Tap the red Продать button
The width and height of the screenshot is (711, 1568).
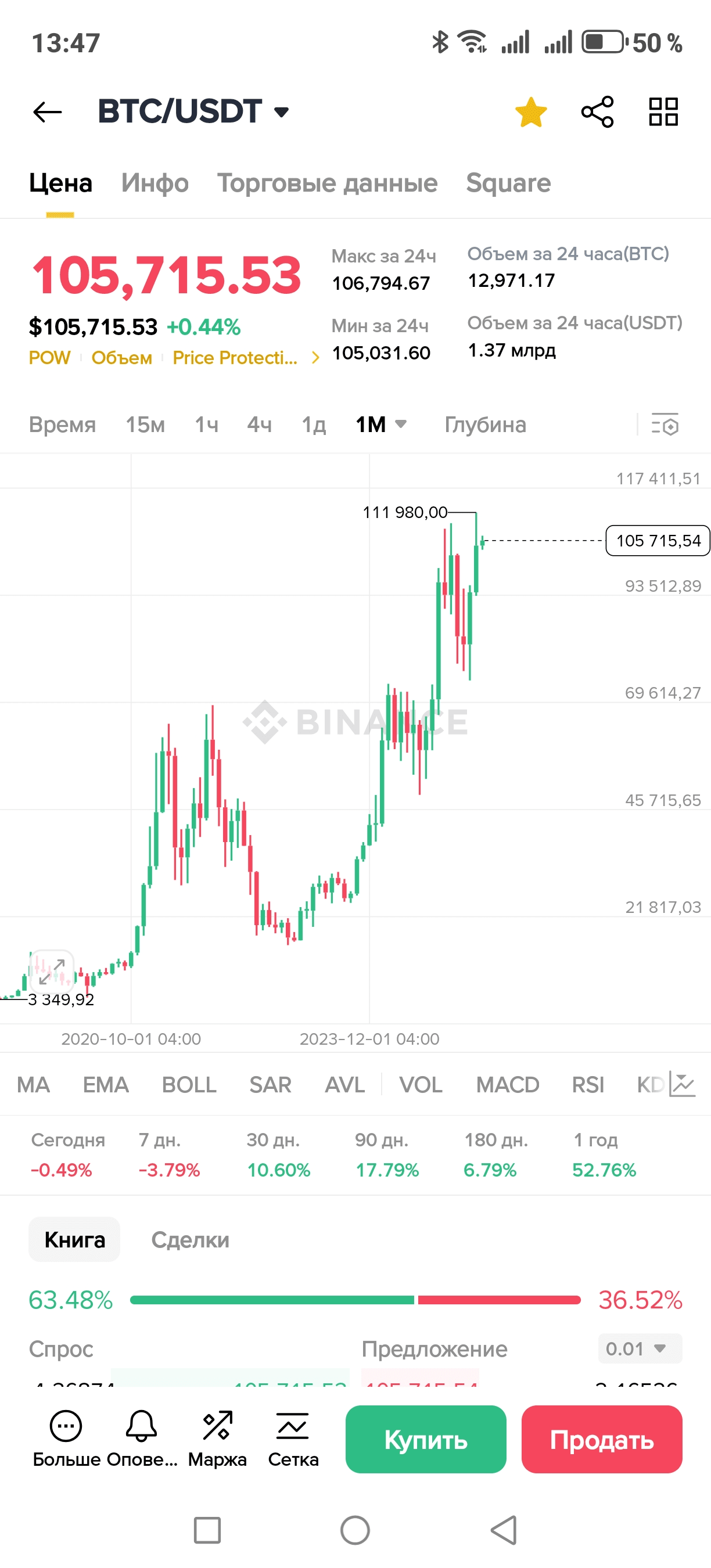coord(601,1439)
